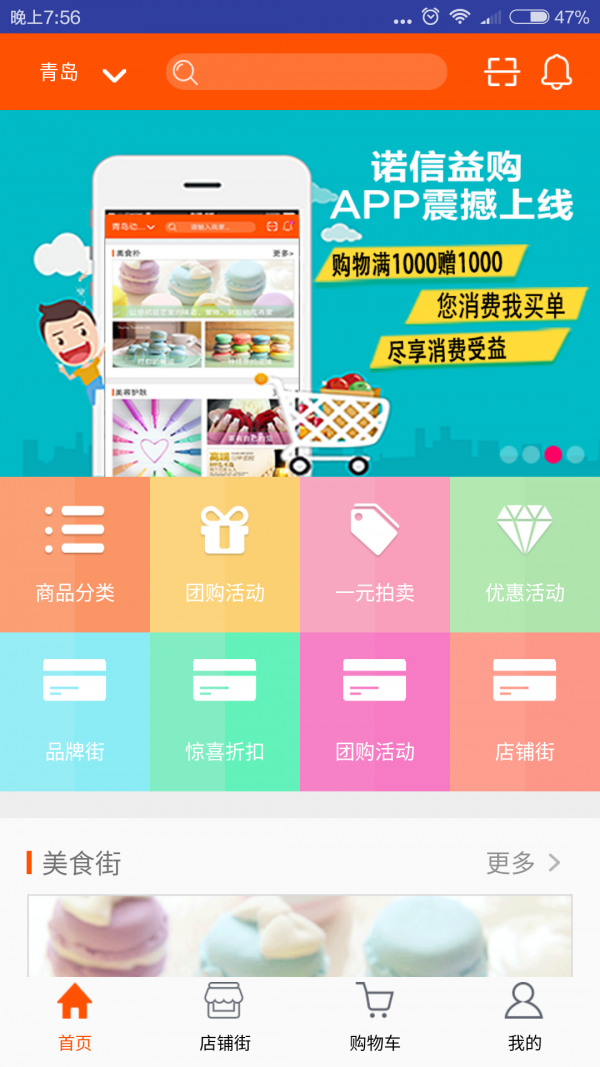
Task: Switch to the 店铺街 bottom tab
Action: coord(225,1016)
